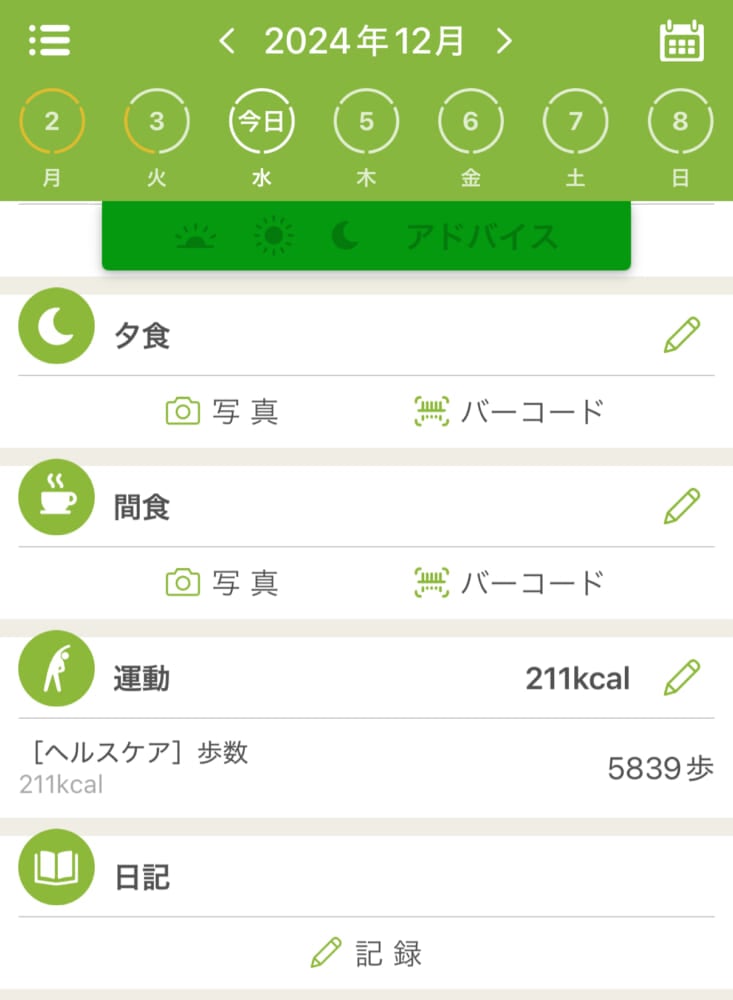Open the list menu icon

pyautogui.click(x=49, y=40)
